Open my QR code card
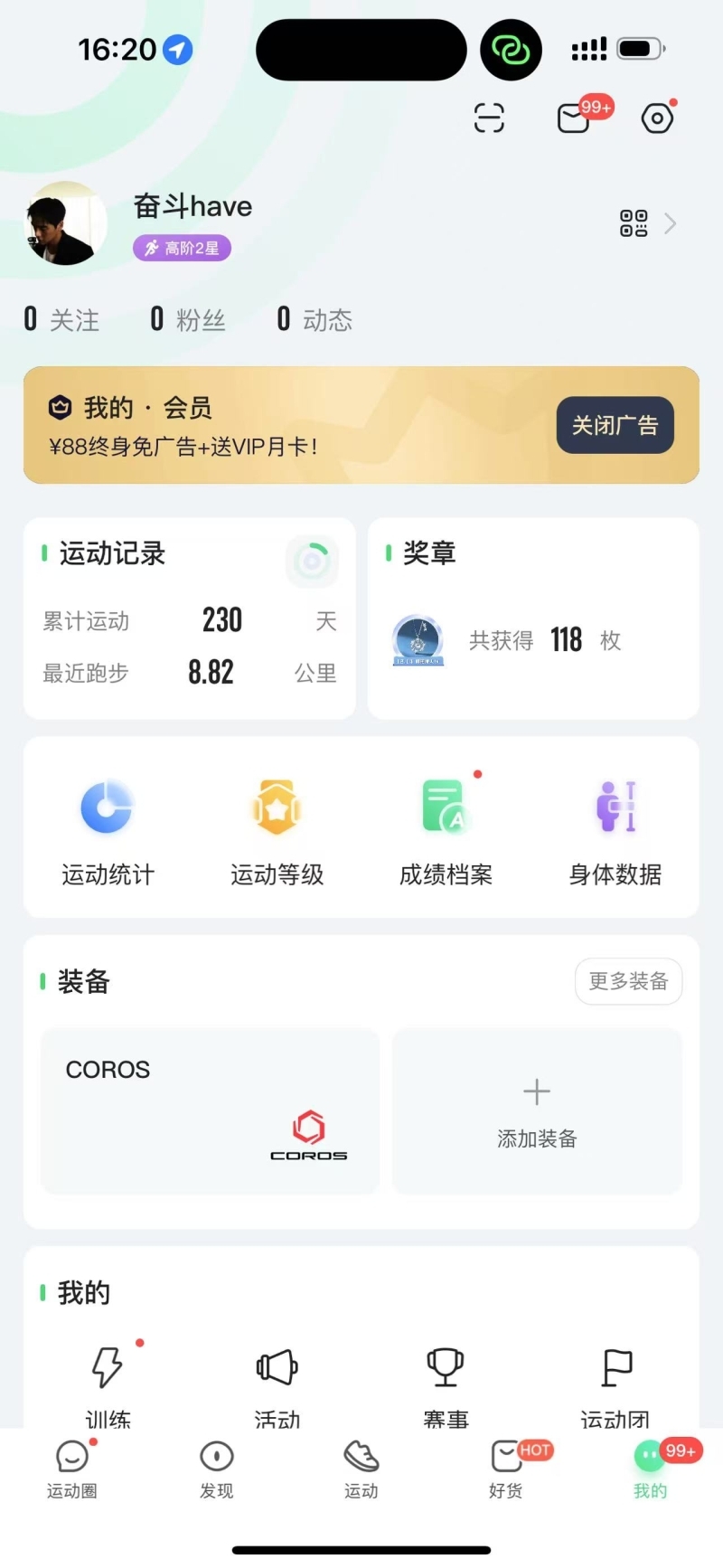 point(634,223)
